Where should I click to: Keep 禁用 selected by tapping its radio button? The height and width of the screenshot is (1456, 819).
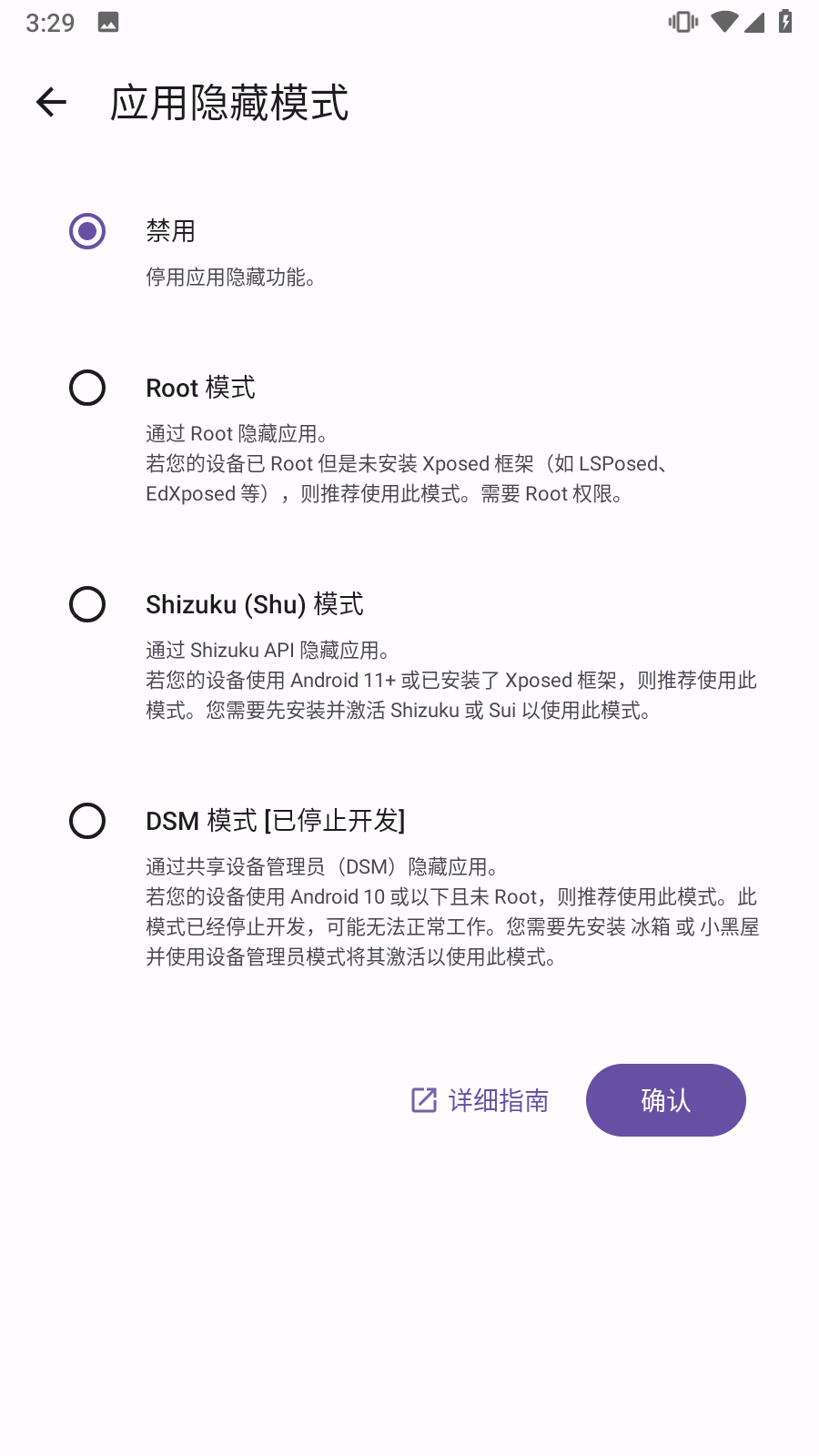point(87,230)
